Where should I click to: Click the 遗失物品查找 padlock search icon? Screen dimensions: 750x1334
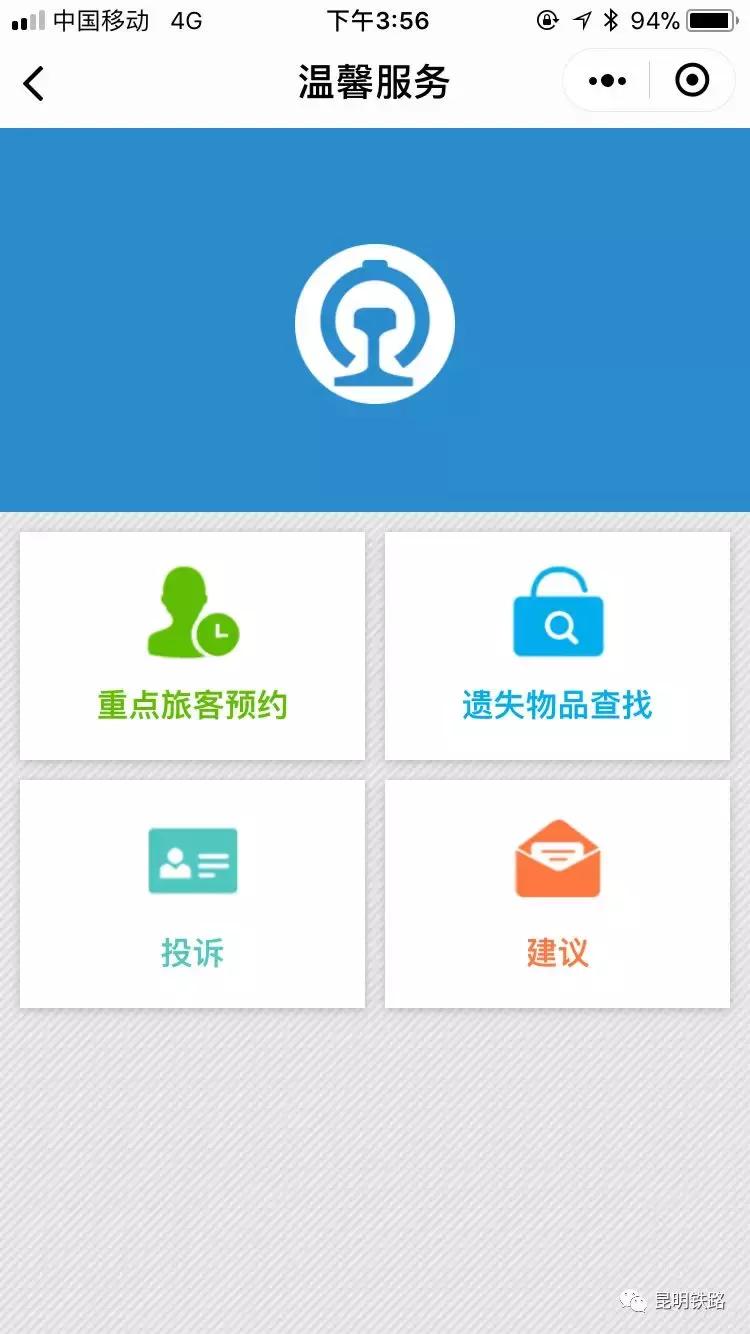pos(557,614)
